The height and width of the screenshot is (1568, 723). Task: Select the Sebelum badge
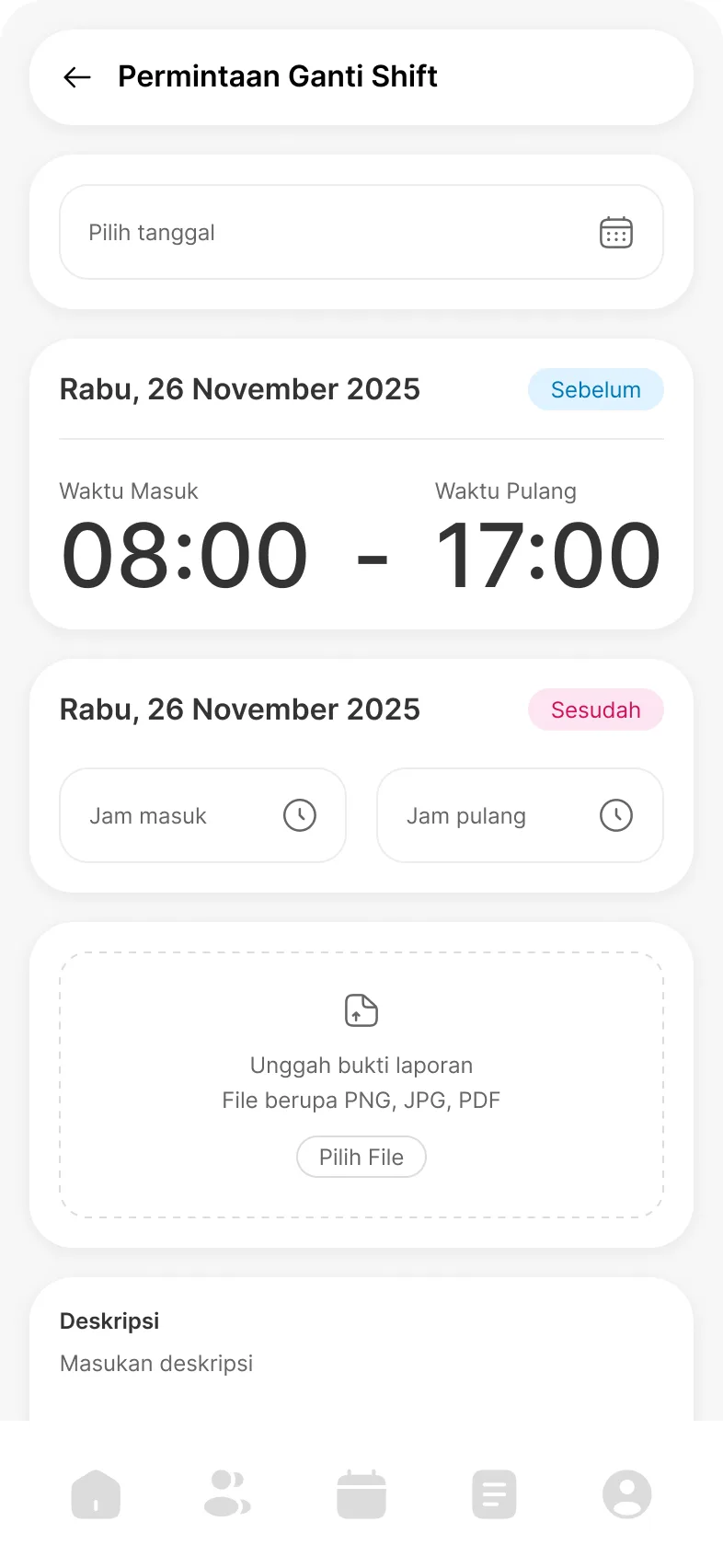click(x=595, y=389)
